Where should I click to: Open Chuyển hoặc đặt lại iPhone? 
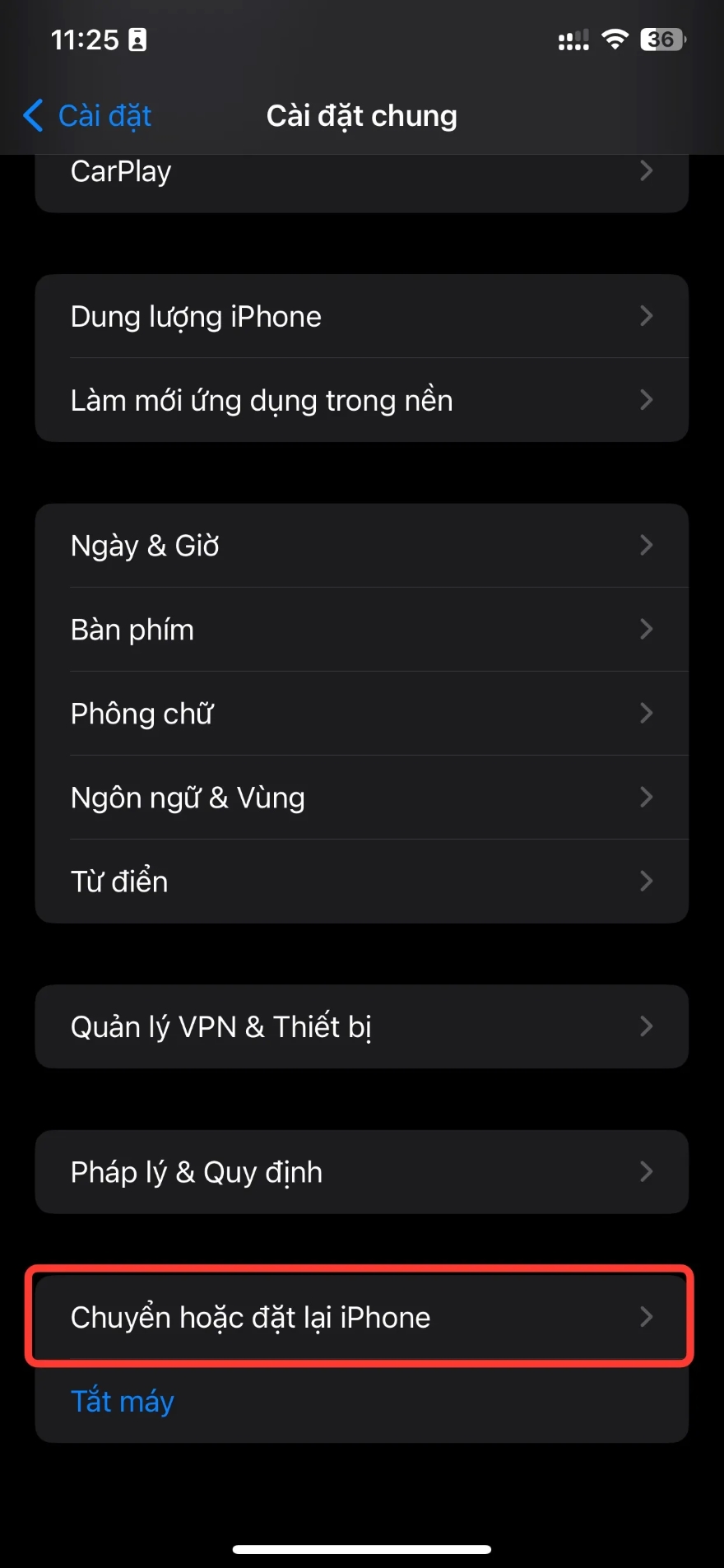362,1317
